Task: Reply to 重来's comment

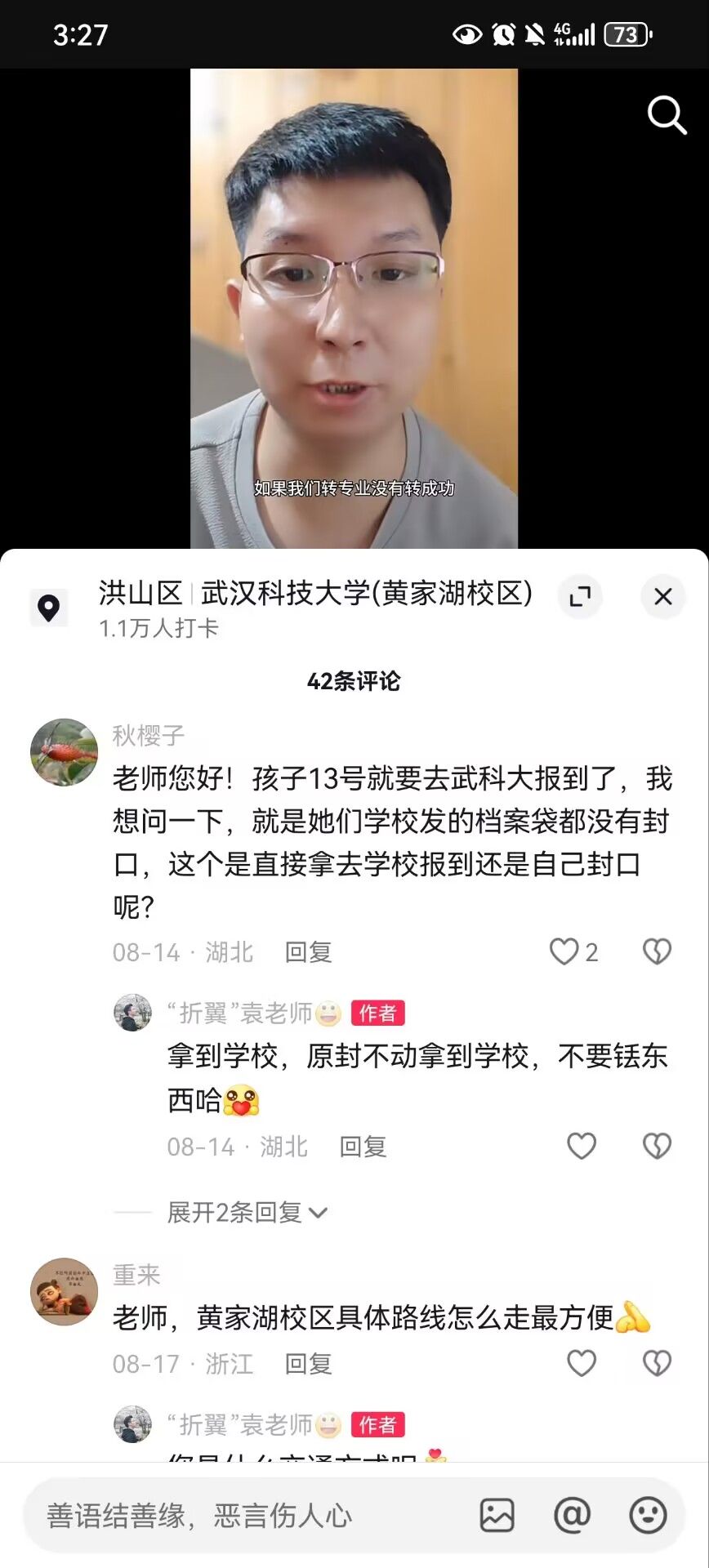Action: click(x=308, y=1364)
